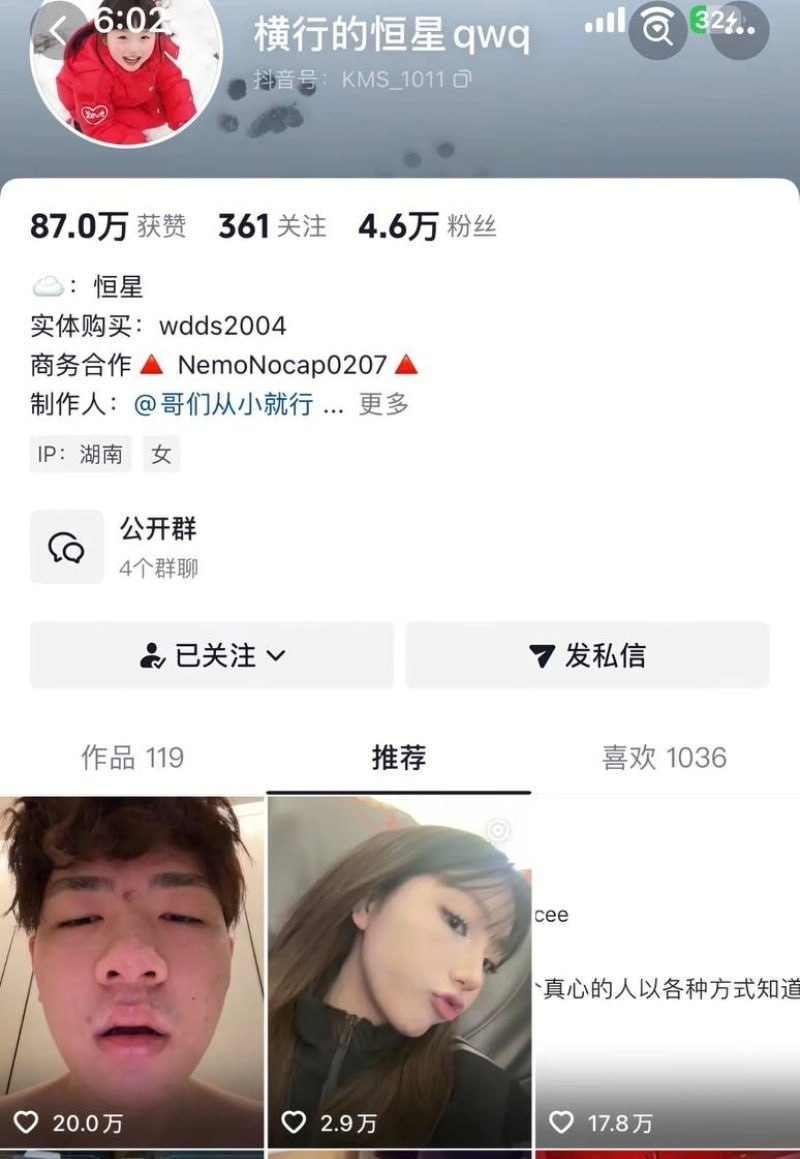Screen dimensions: 800x1159
Task: Open the text video with 17.8万 likes
Action: click(x=667, y=970)
